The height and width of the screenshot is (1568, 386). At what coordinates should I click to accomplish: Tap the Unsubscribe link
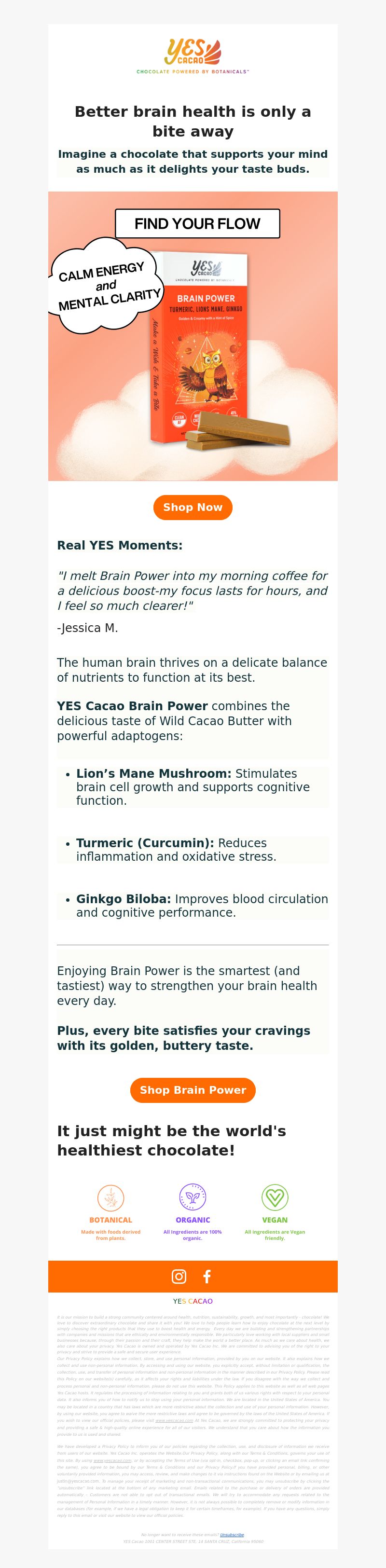pyautogui.click(x=231, y=1535)
